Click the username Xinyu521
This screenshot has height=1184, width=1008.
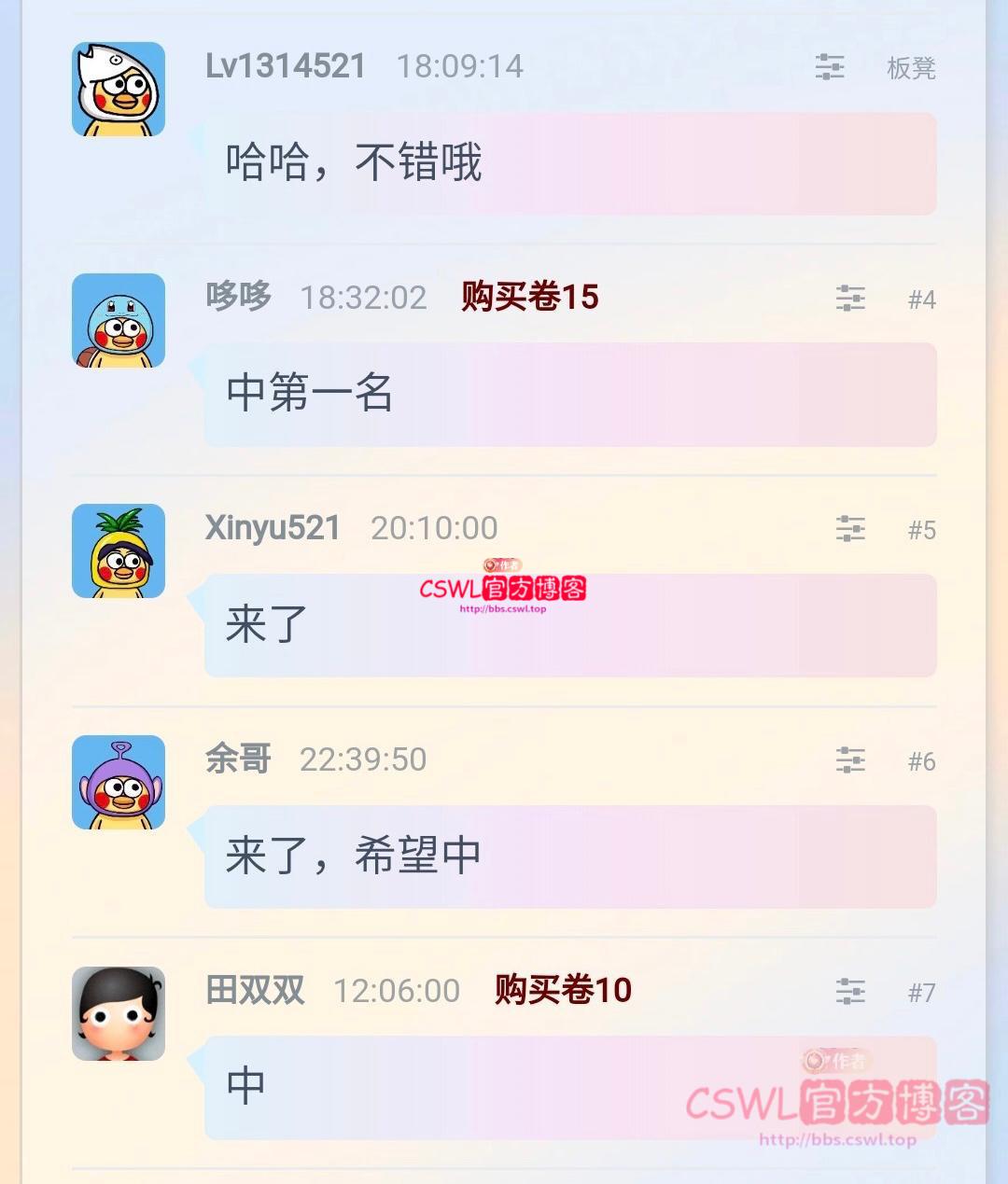pyautogui.click(x=273, y=527)
